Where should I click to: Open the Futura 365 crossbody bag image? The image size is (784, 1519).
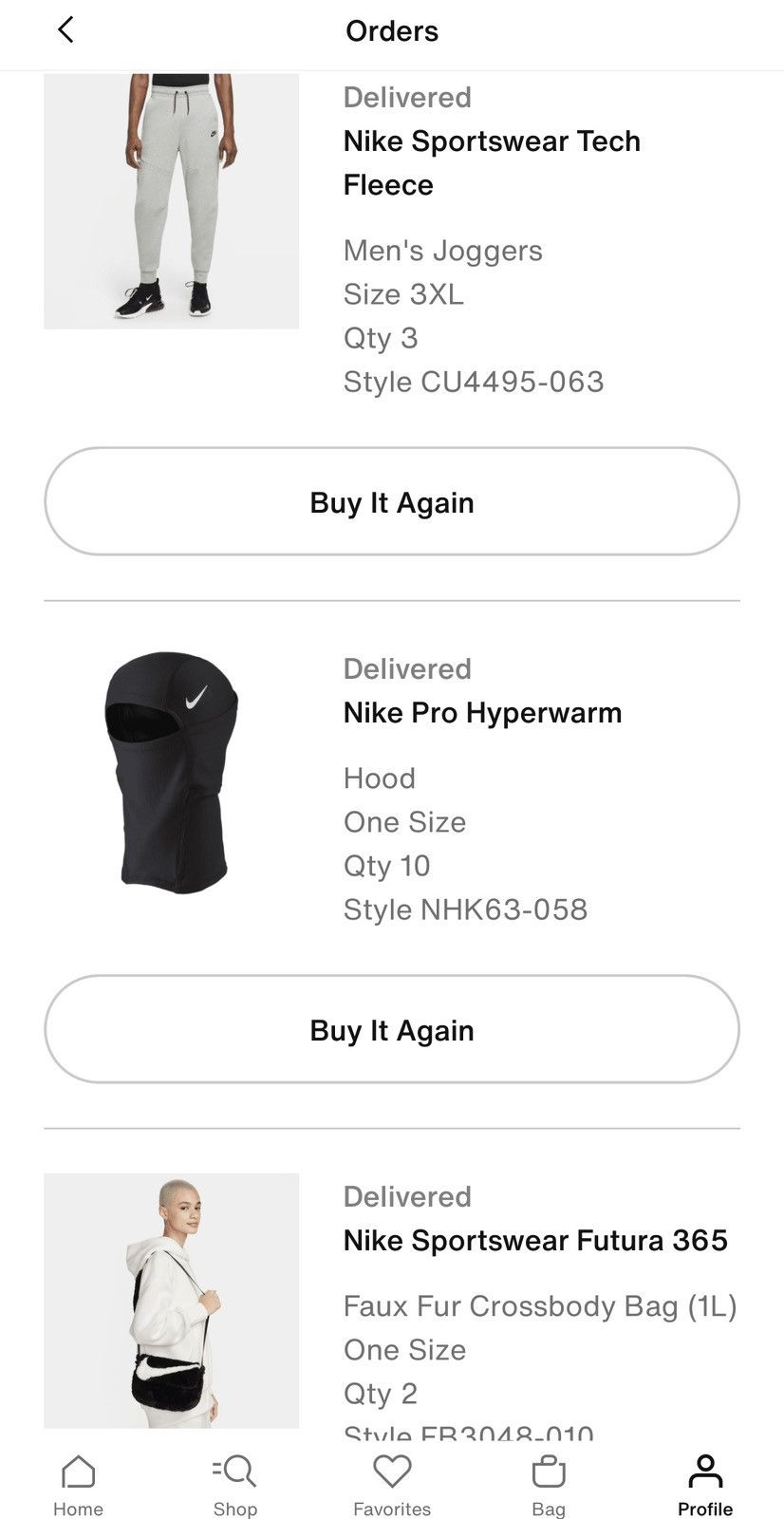[172, 1300]
